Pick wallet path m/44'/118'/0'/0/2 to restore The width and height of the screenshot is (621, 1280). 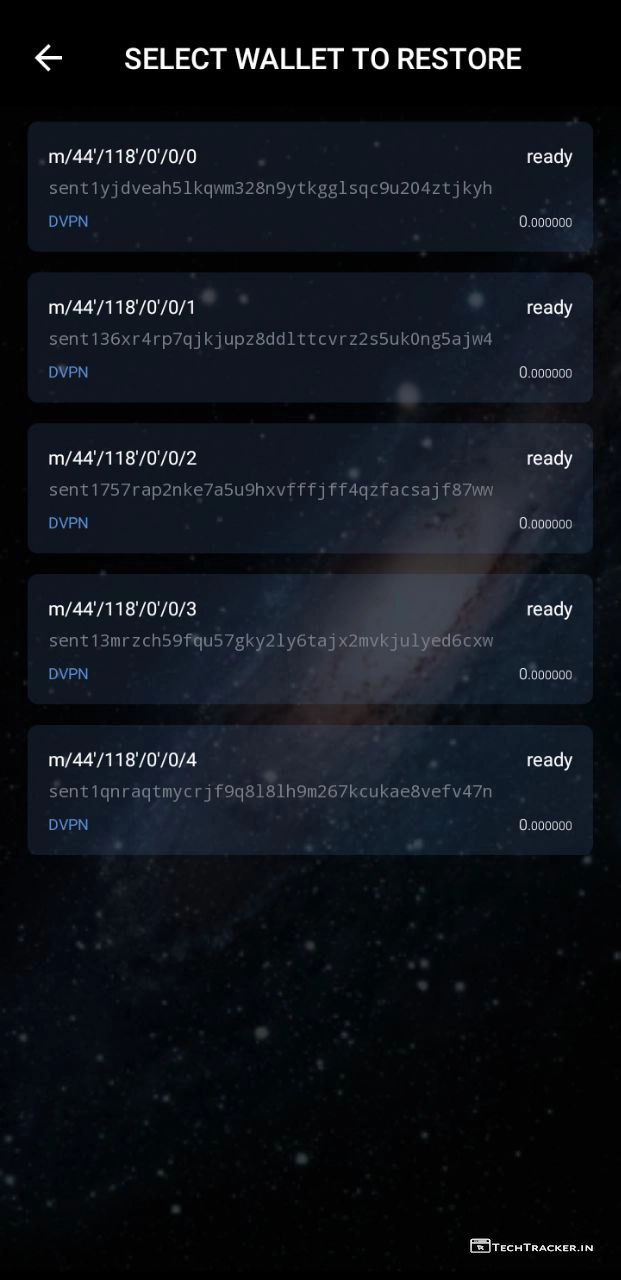(310, 488)
